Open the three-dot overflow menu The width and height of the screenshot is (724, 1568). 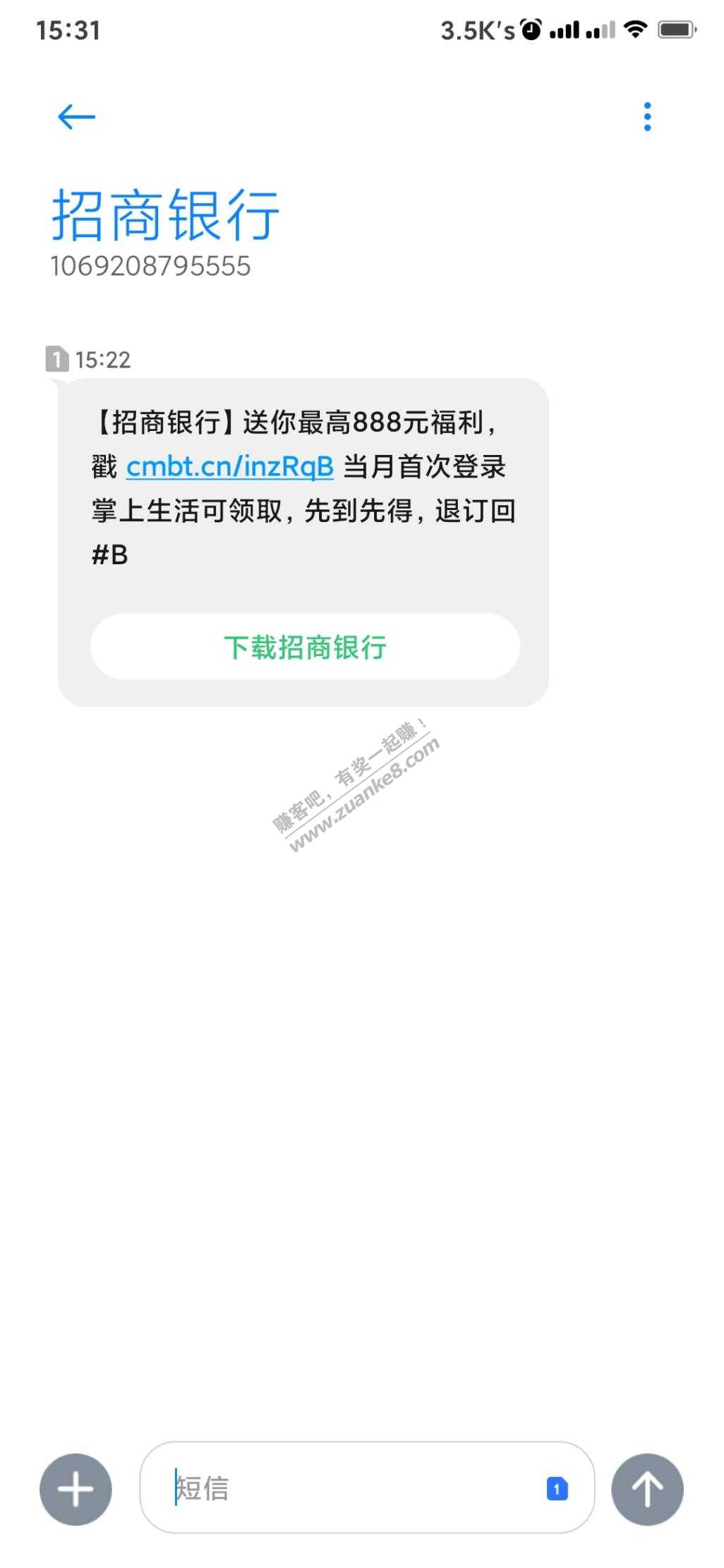[x=647, y=116]
